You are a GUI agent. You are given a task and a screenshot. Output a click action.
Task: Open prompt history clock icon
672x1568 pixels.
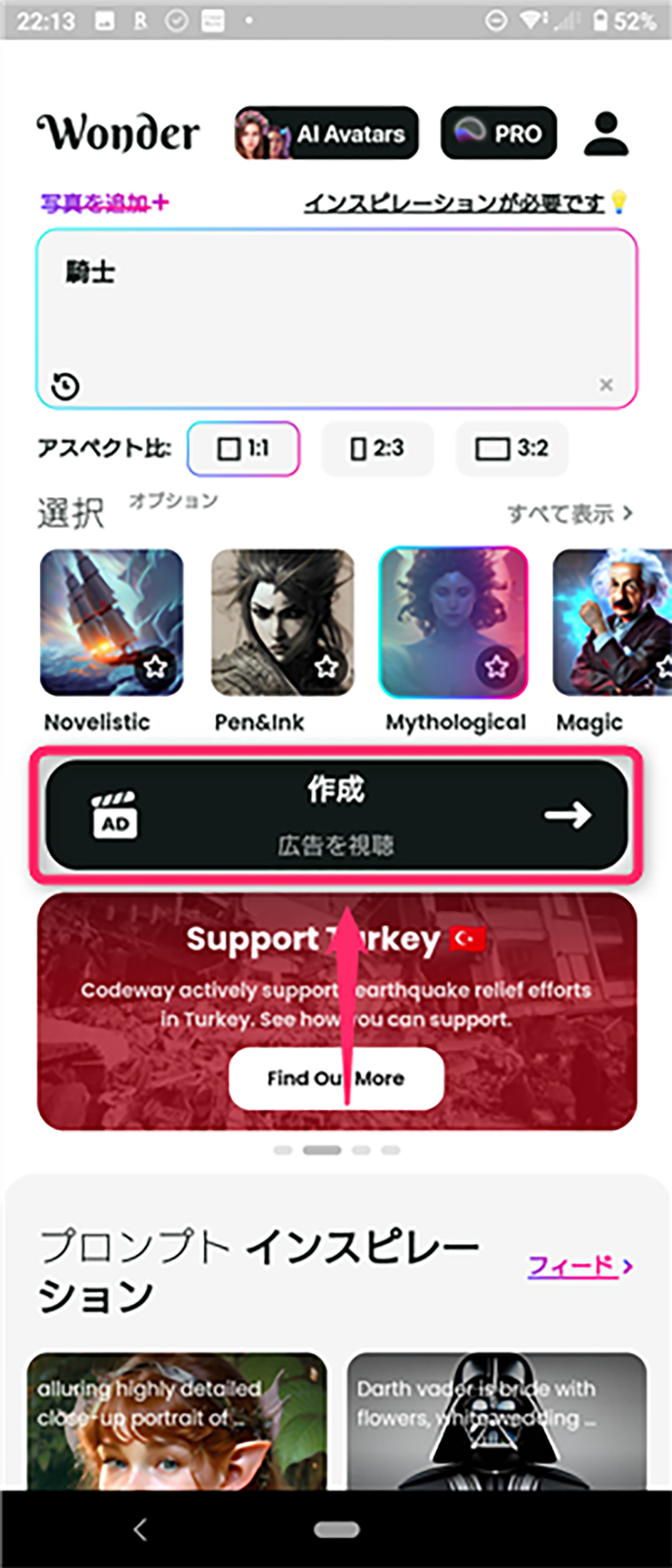pyautogui.click(x=65, y=387)
